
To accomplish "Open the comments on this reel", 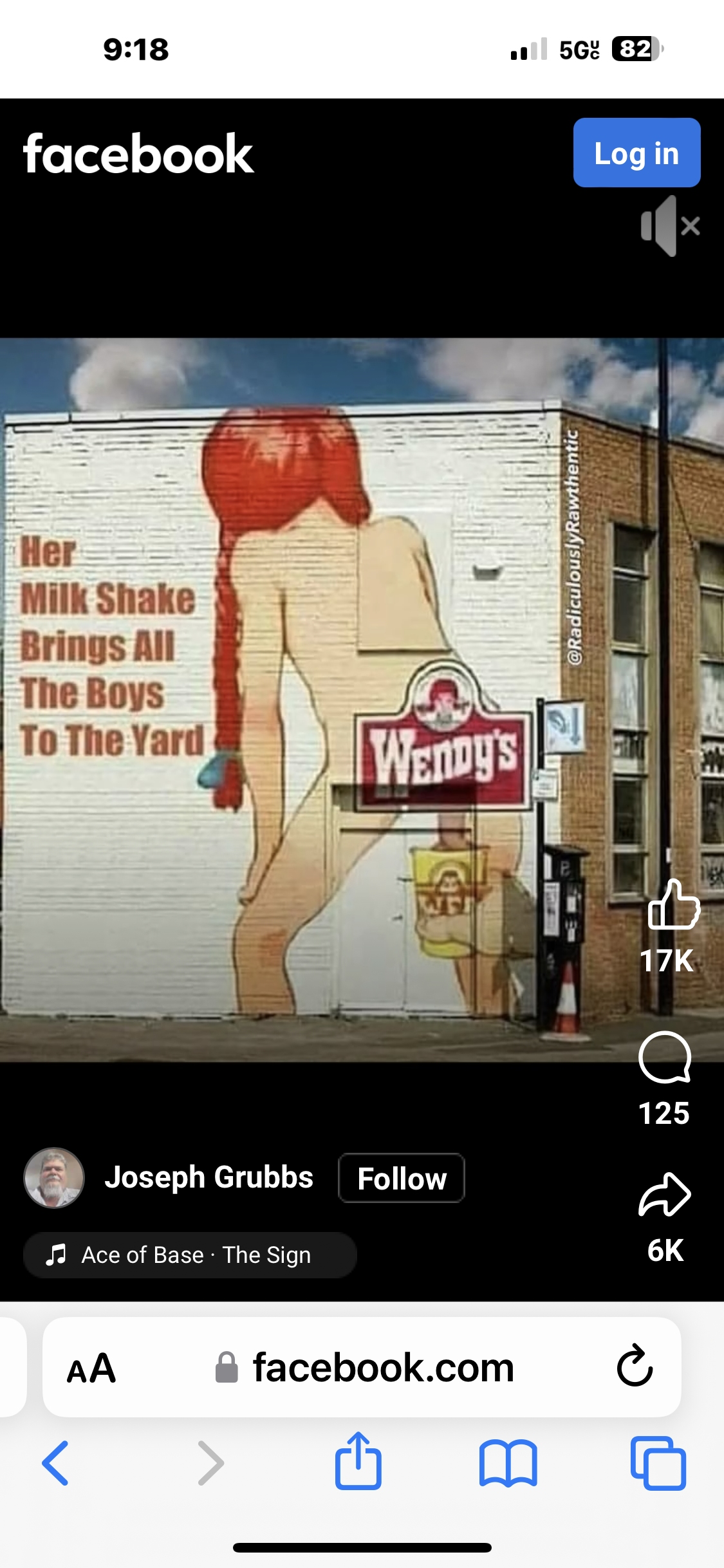I will pyautogui.click(x=665, y=1058).
